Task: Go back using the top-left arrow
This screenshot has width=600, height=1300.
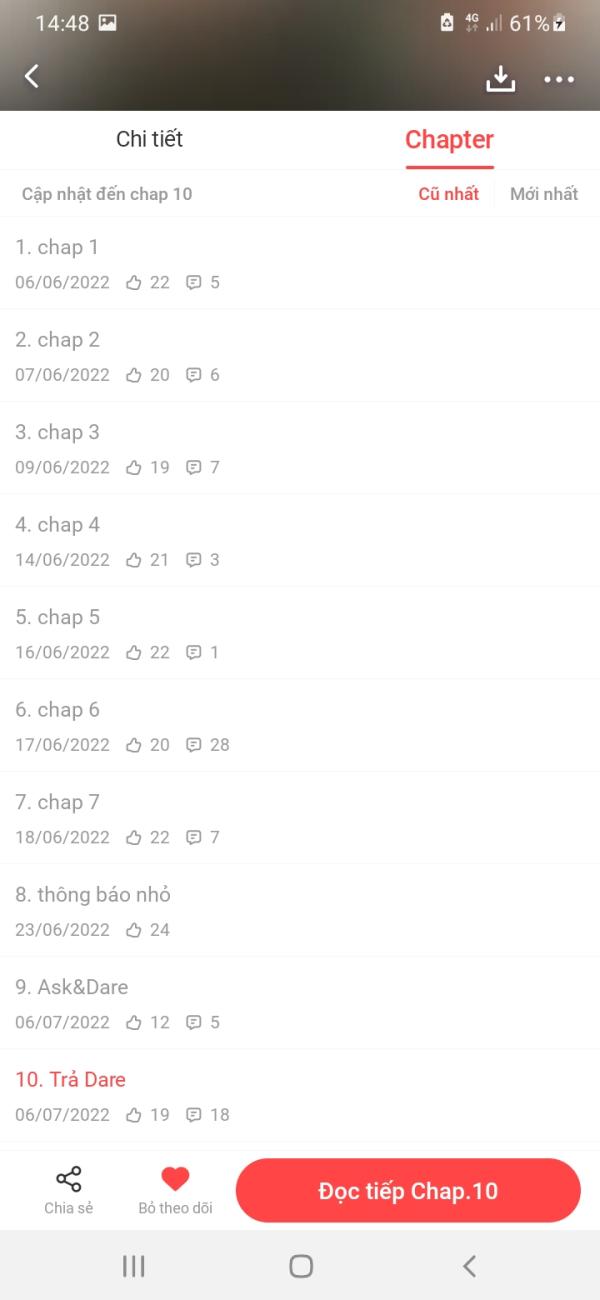Action: click(32, 76)
